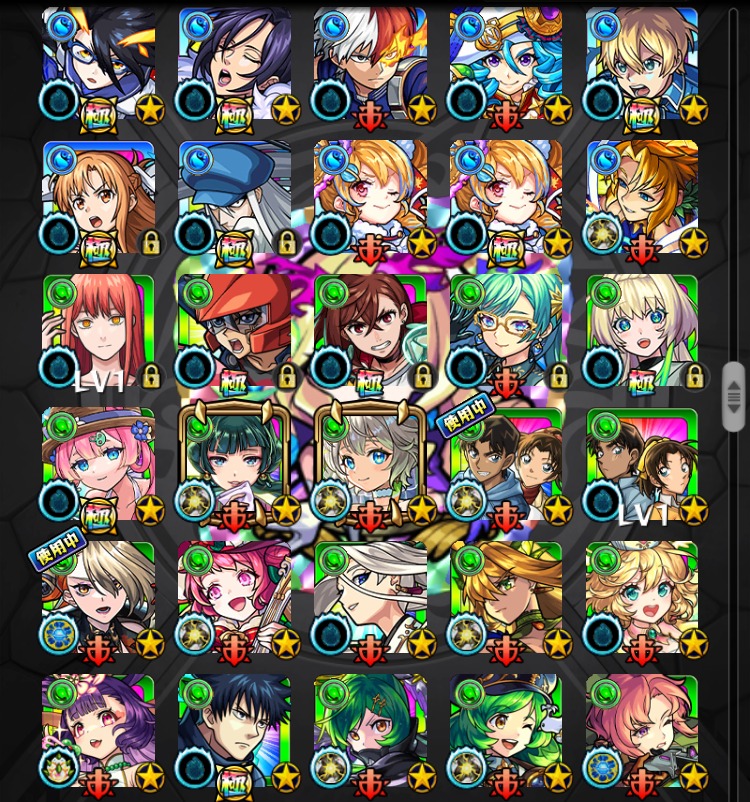Select the half-red, half-white haired character
Image resolution: width=750 pixels, height=802 pixels.
[x=370, y=65]
